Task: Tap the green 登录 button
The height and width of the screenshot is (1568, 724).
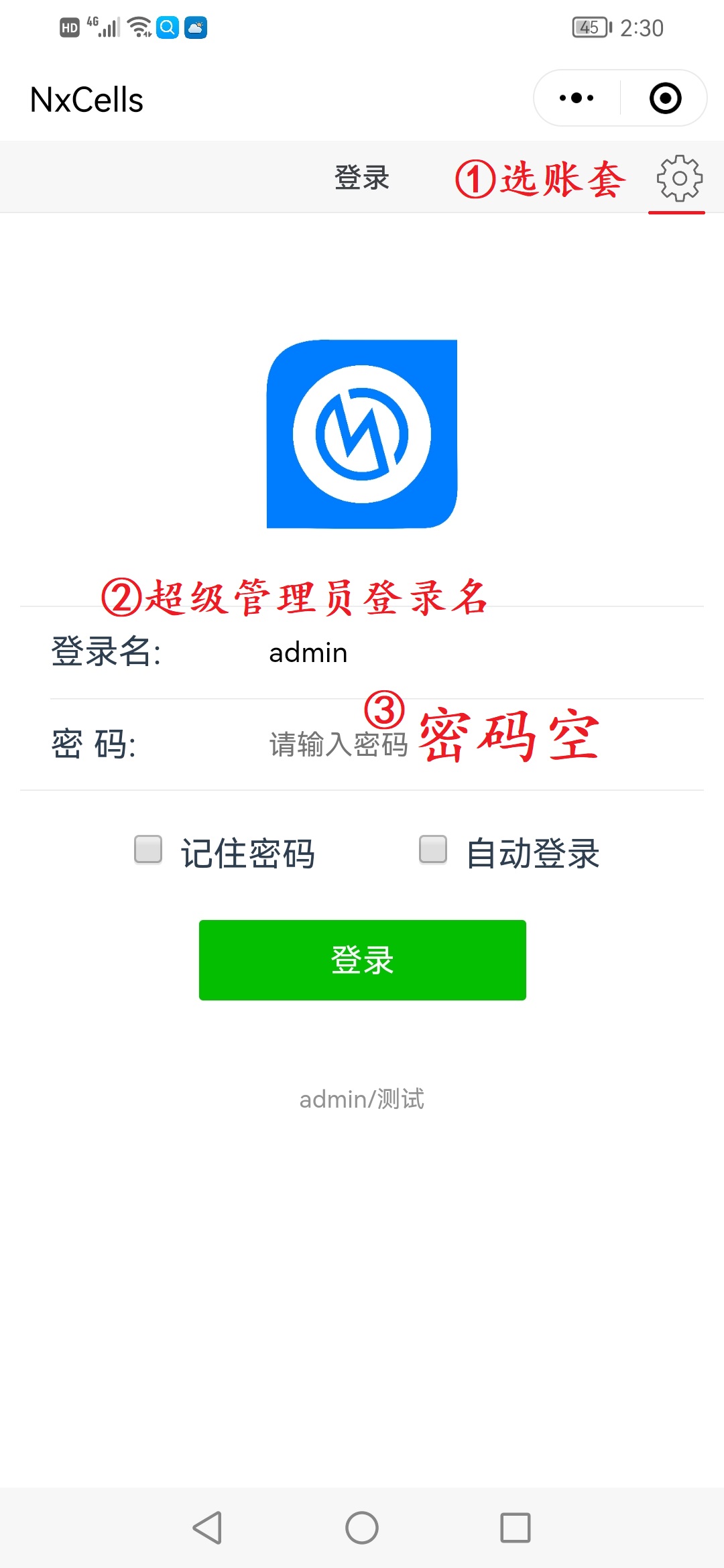Action: click(x=363, y=960)
